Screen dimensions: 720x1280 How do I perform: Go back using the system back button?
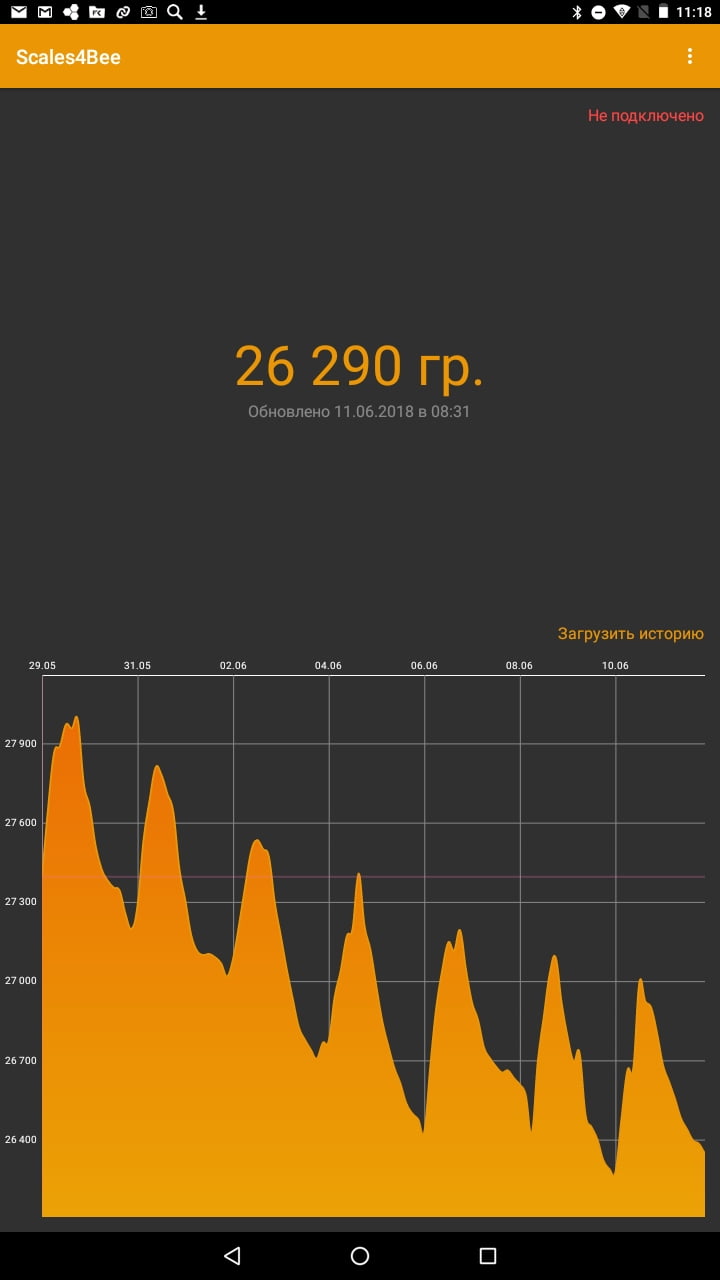pyautogui.click(x=232, y=1256)
